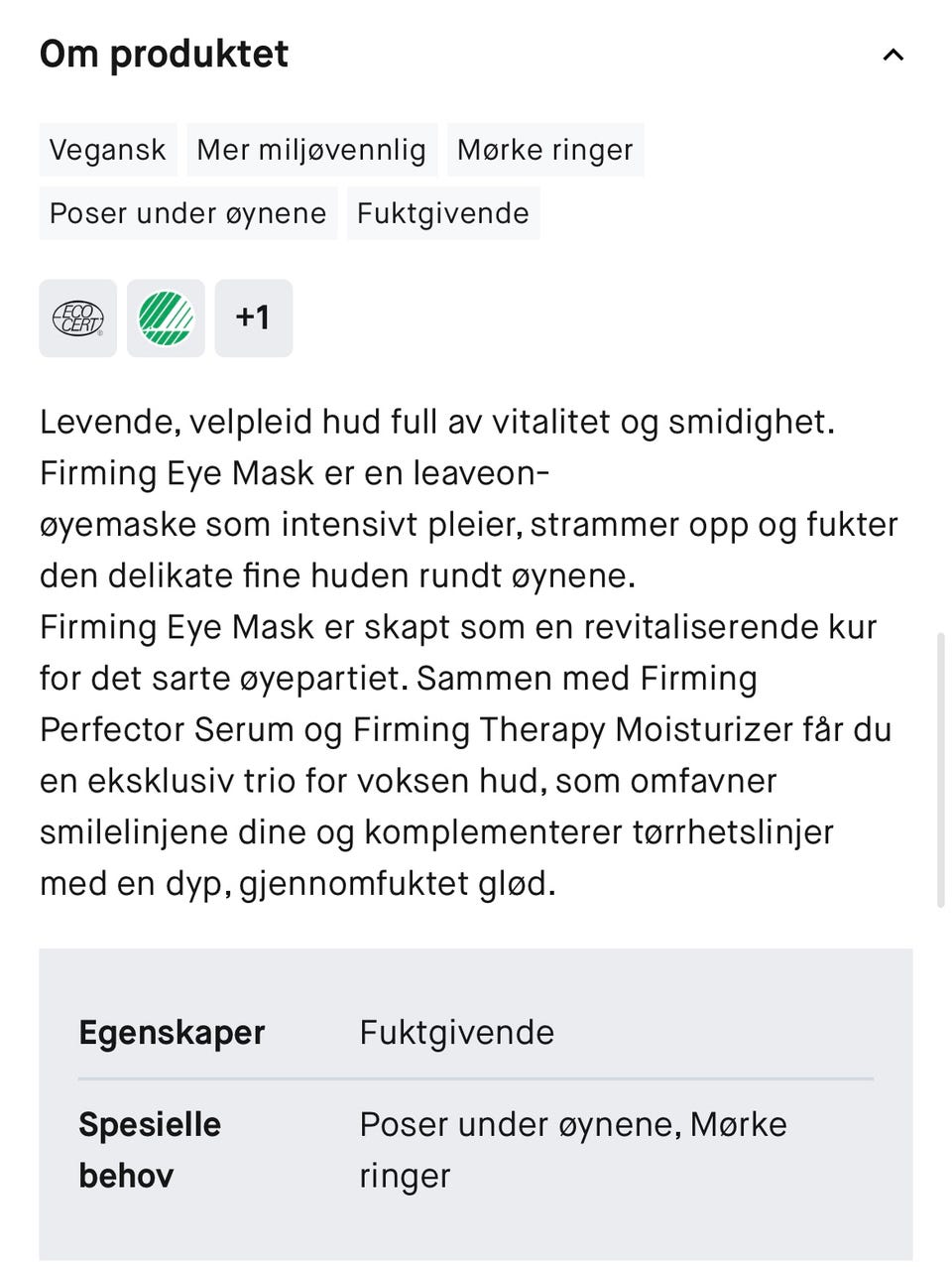Select the "Fuktgivende" tag chip
Image resolution: width=952 pixels, height=1267 pixels.
click(442, 212)
